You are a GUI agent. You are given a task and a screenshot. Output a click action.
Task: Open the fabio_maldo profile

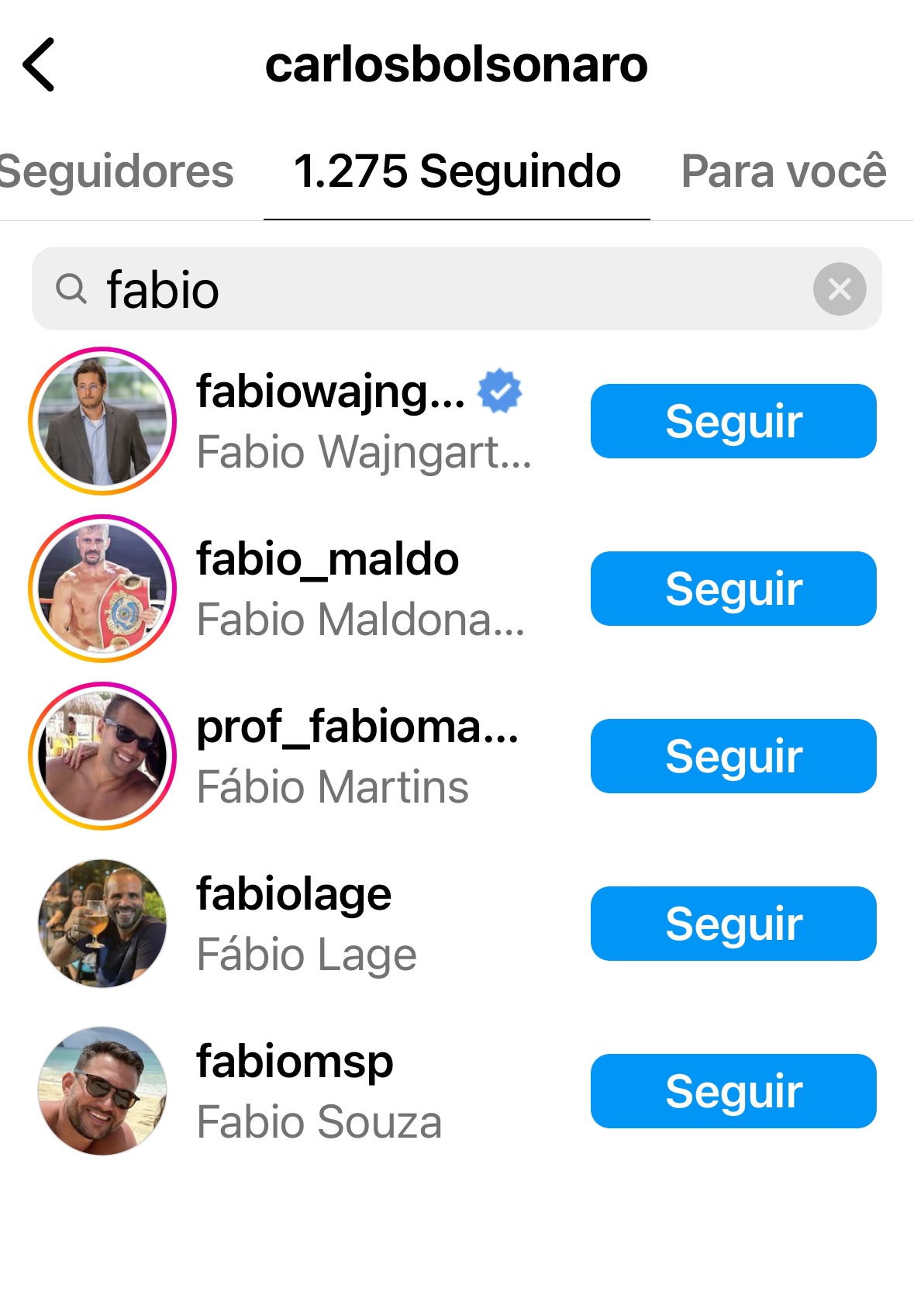tap(327, 560)
